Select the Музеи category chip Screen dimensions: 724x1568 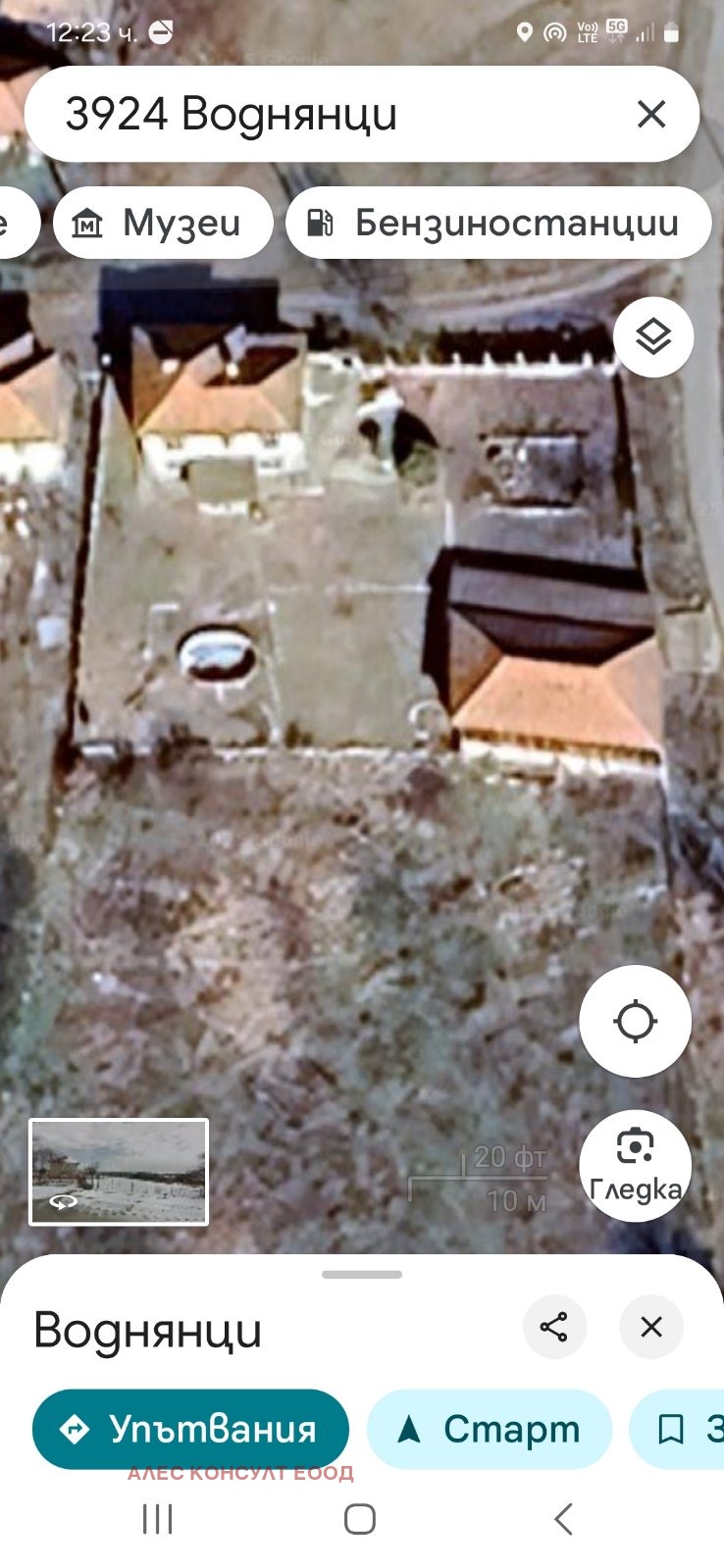162,224
